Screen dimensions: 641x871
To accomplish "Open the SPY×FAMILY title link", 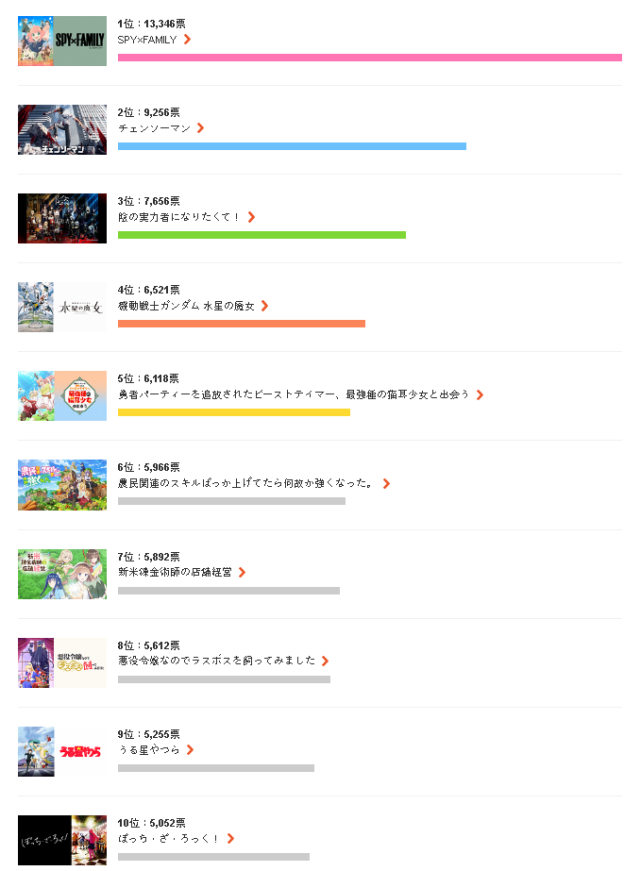I will click(148, 40).
